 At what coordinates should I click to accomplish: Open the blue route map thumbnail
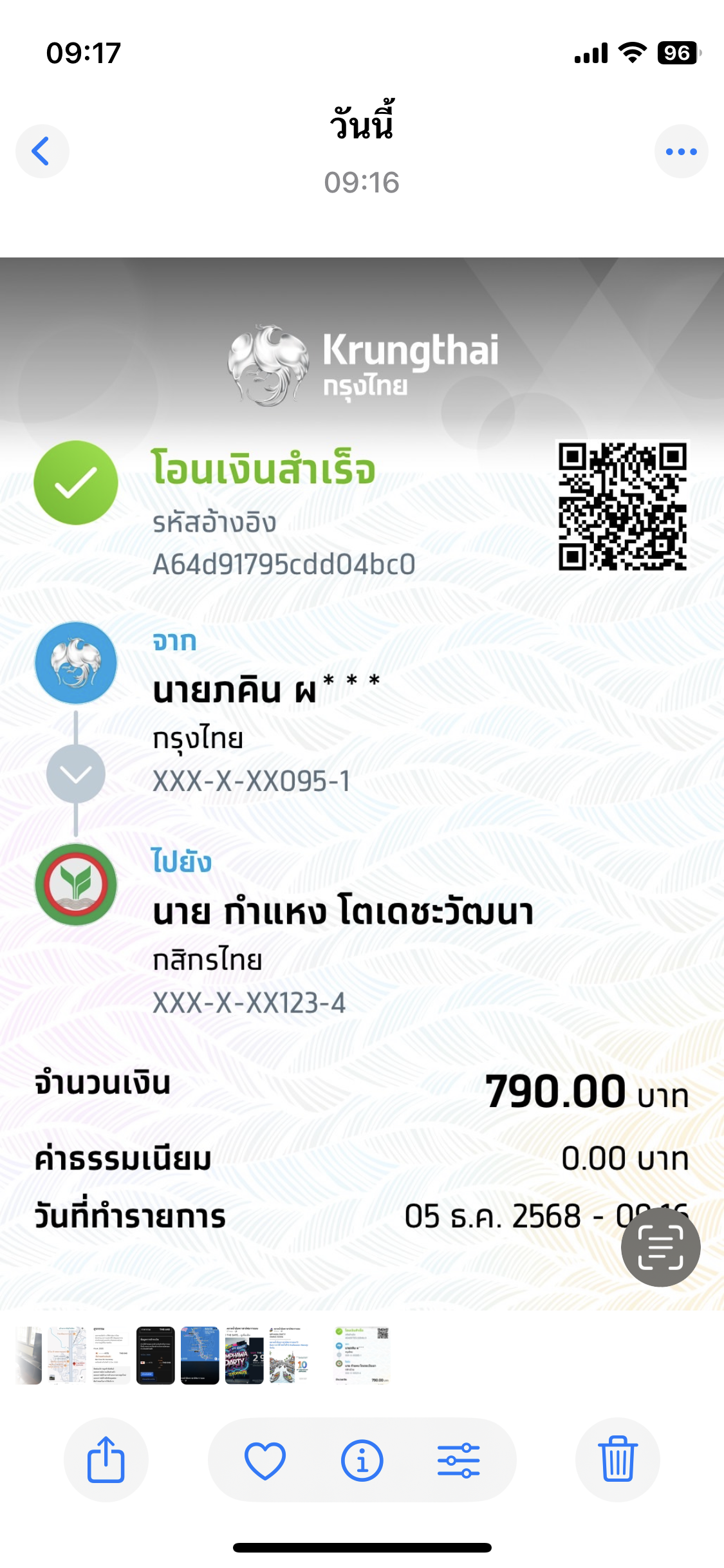click(200, 1355)
